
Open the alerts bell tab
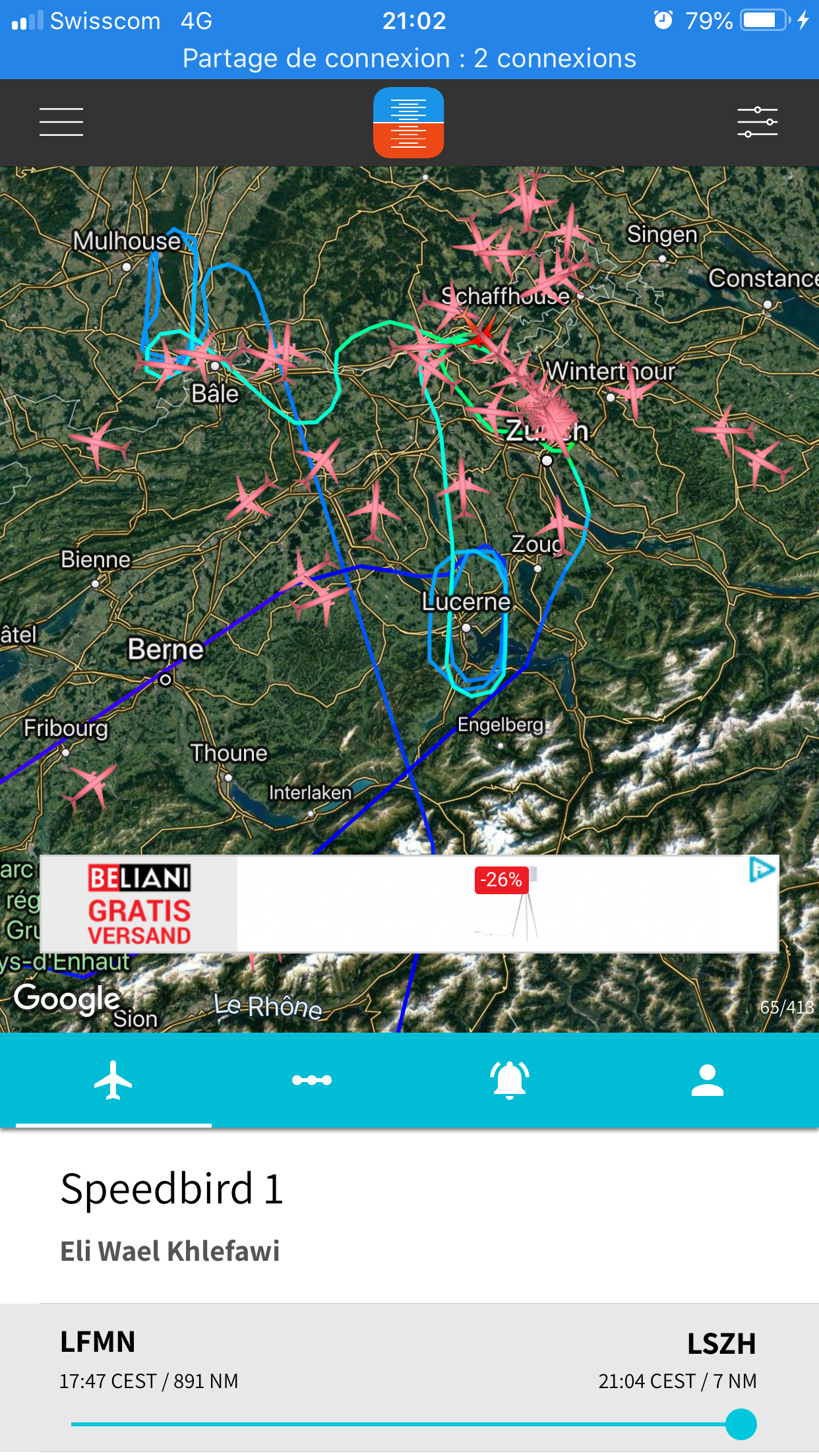click(x=510, y=1080)
